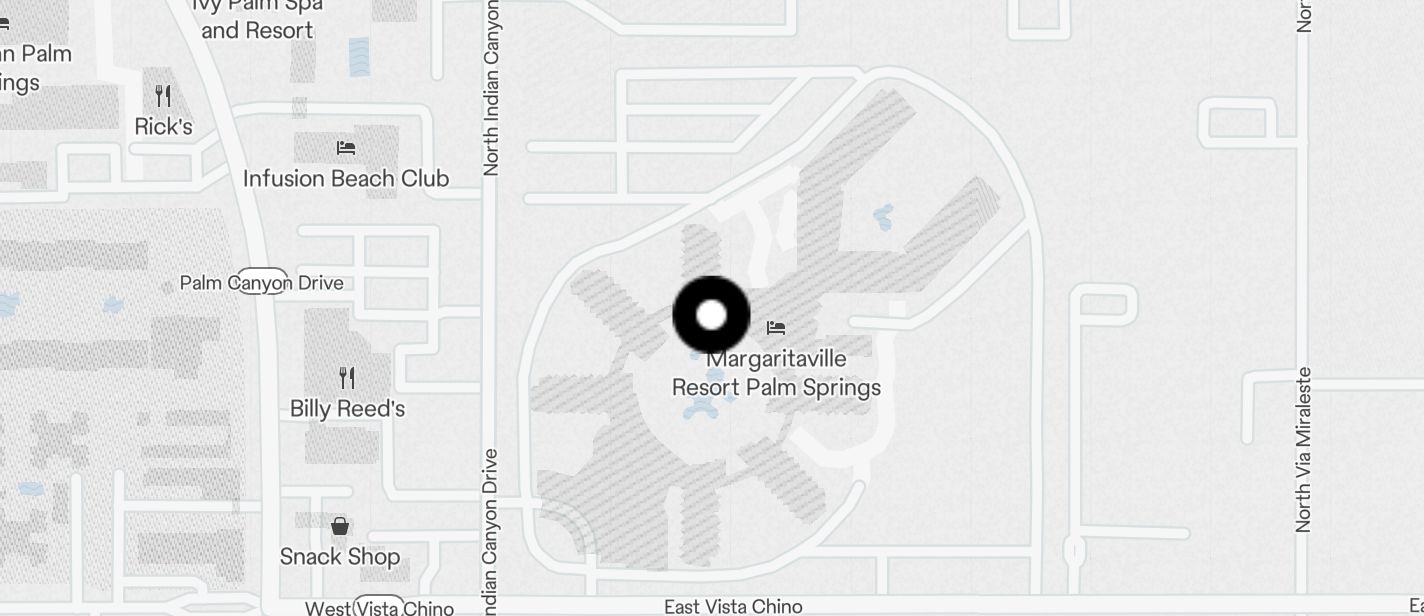Tap the black location pin marker
1424x616 pixels.
711,315
